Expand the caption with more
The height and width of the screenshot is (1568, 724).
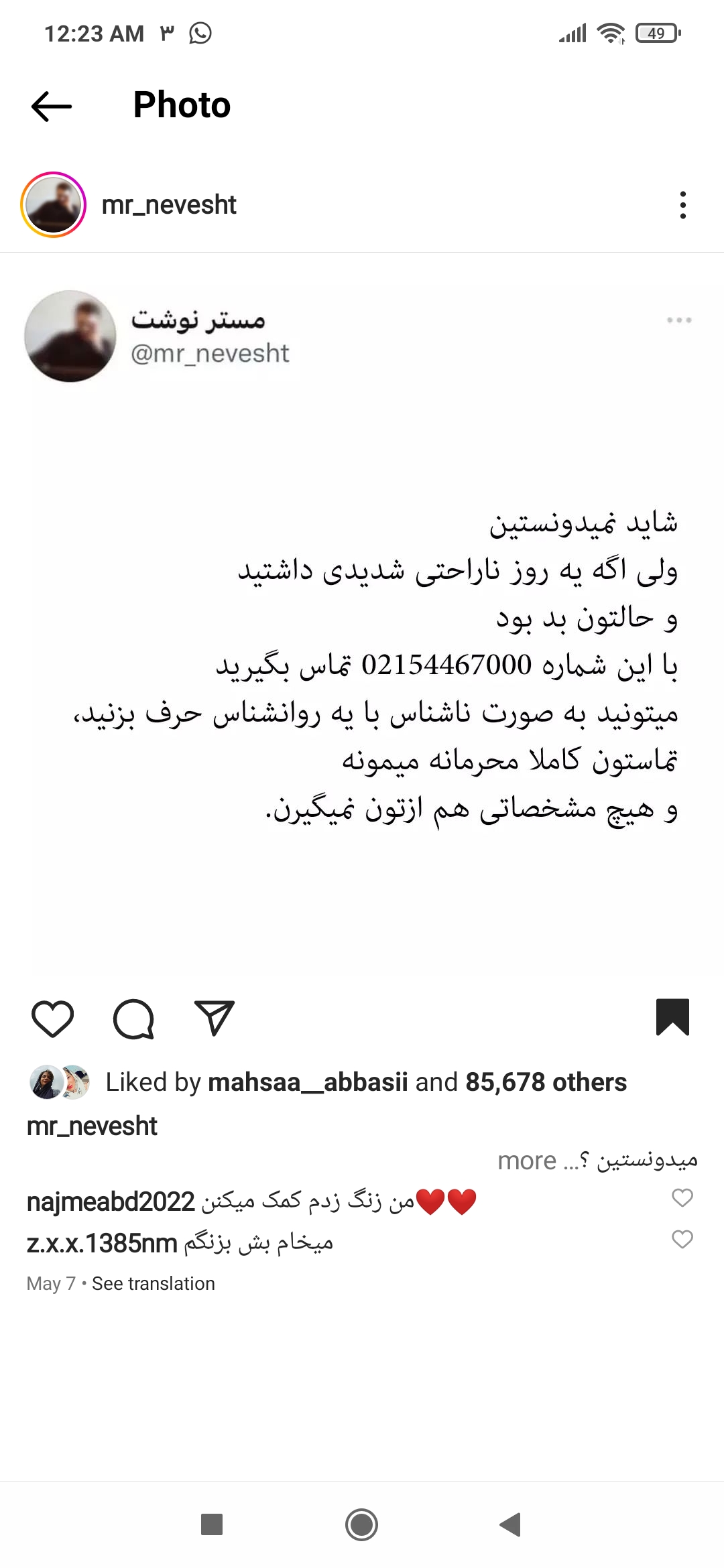pos(527,1161)
